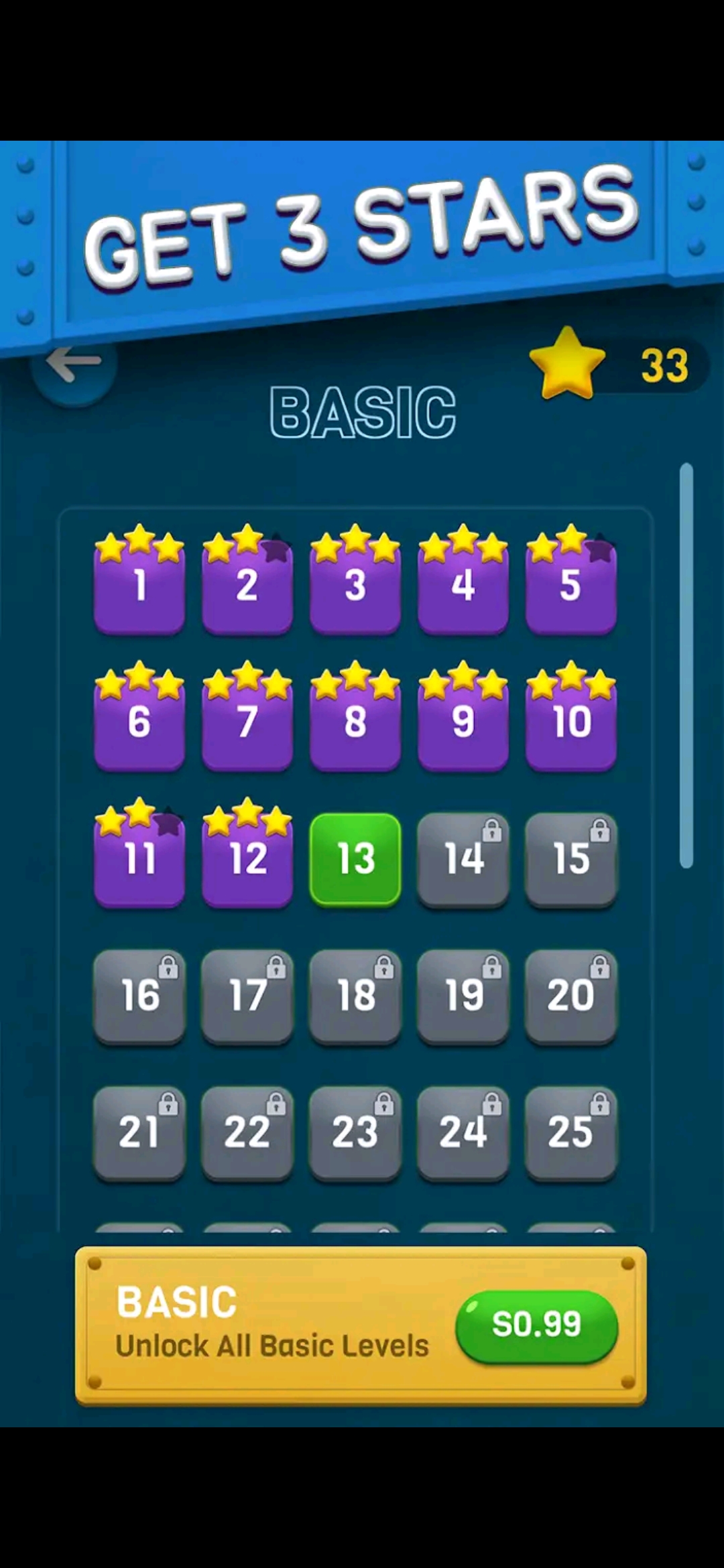Replay level 2 with two stars
The image size is (724, 1568).
(247, 588)
